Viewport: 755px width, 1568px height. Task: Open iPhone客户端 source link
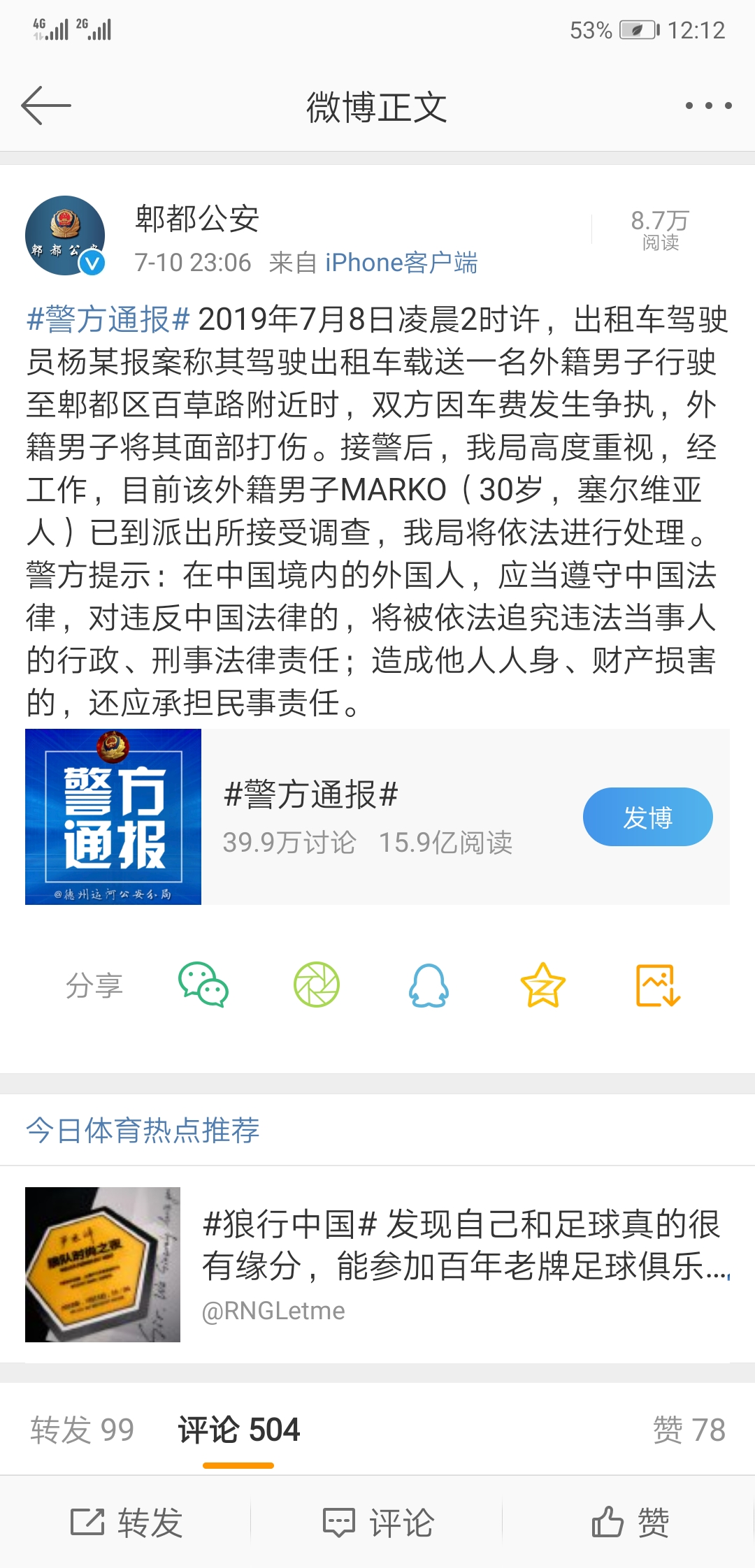click(x=401, y=263)
